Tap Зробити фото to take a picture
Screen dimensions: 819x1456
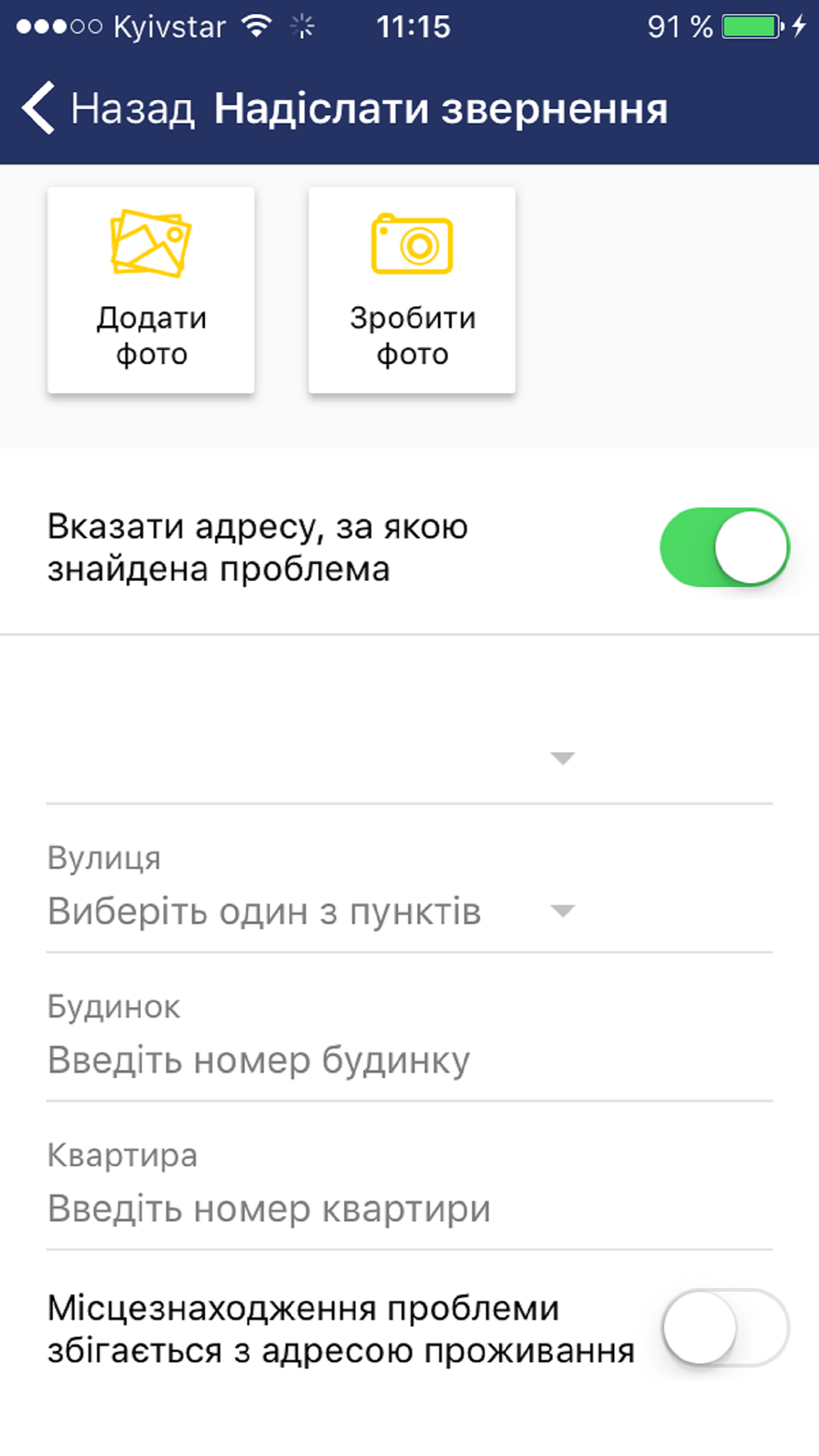(412, 290)
